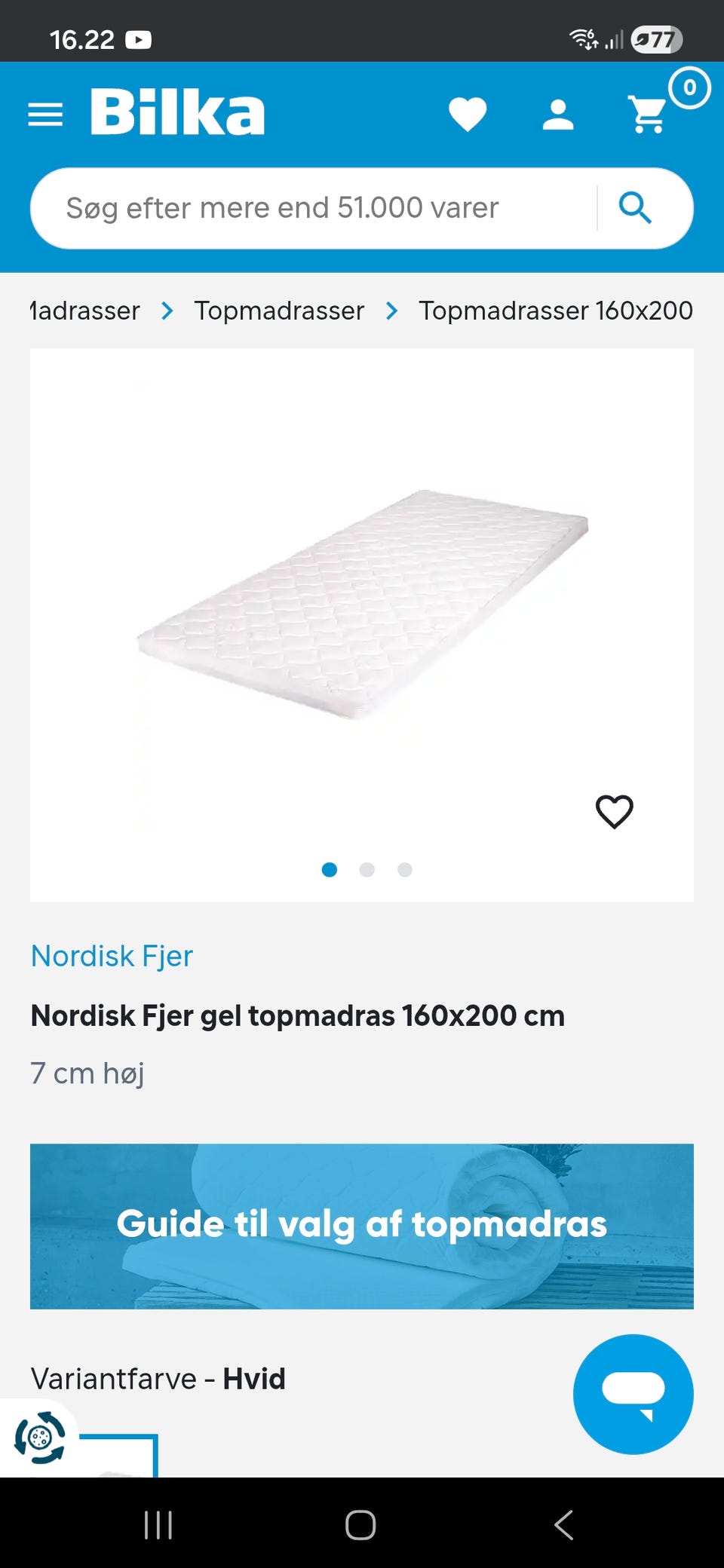This screenshot has width=724, height=1568.
Task: View the shopping cart
Action: [x=649, y=115]
